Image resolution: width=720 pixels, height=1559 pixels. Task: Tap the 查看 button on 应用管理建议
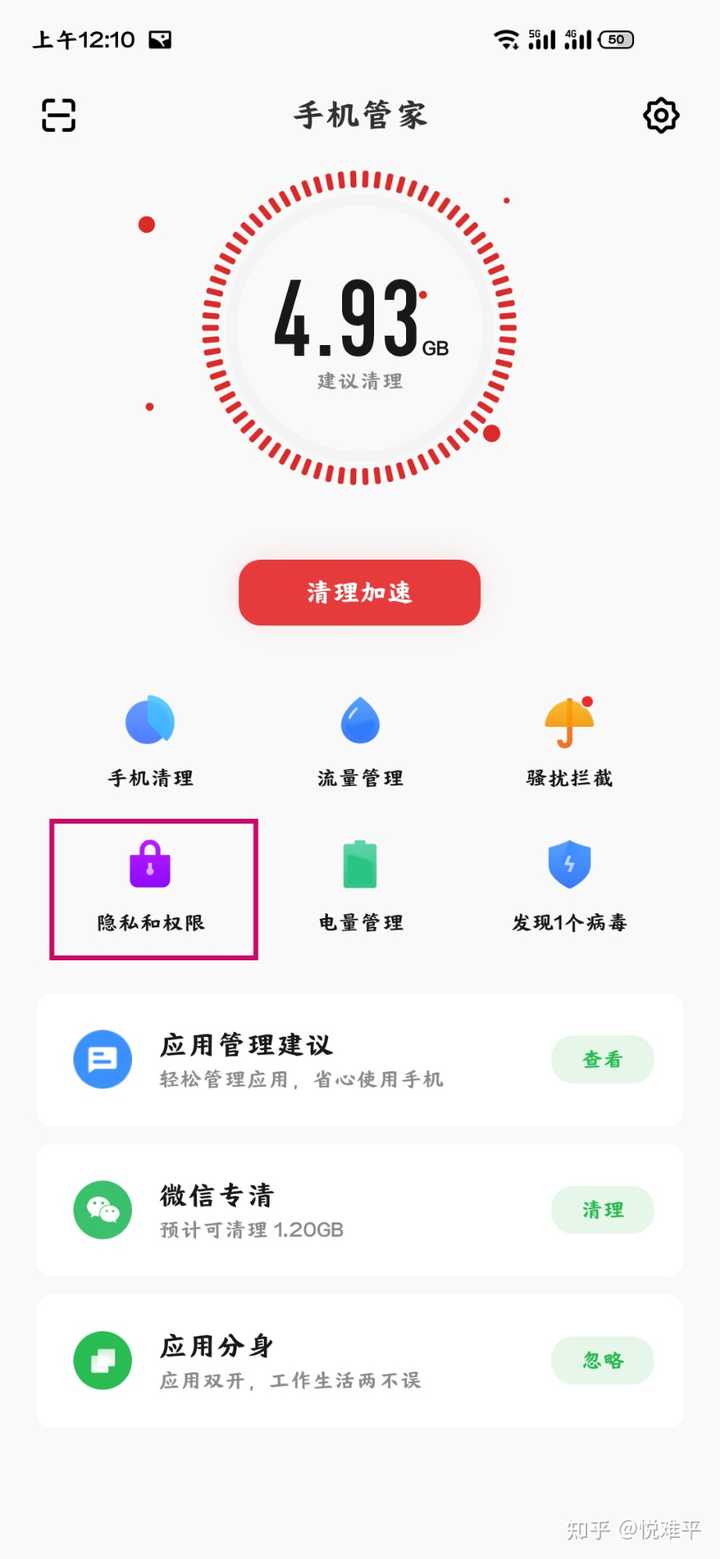(x=602, y=1059)
